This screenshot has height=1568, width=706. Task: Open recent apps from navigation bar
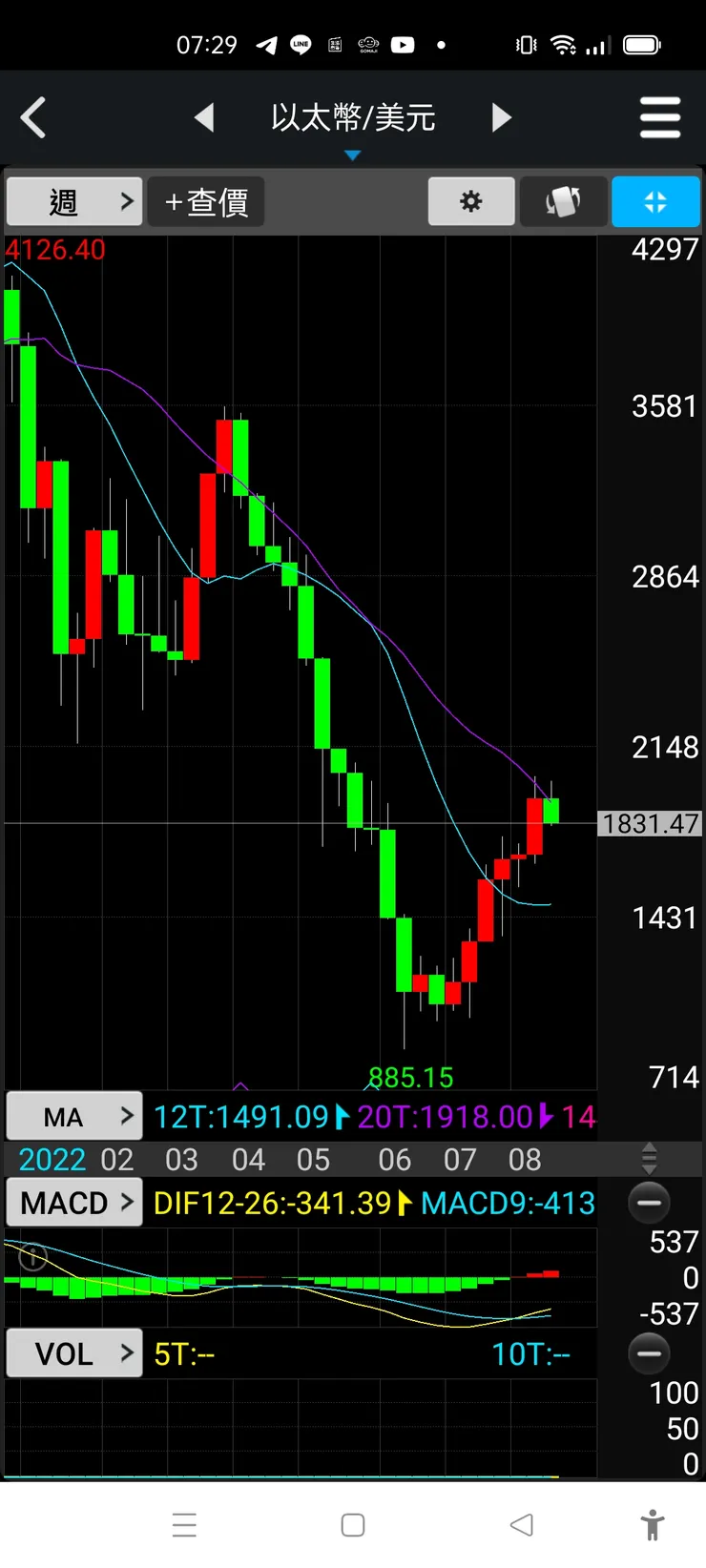coord(184,1525)
